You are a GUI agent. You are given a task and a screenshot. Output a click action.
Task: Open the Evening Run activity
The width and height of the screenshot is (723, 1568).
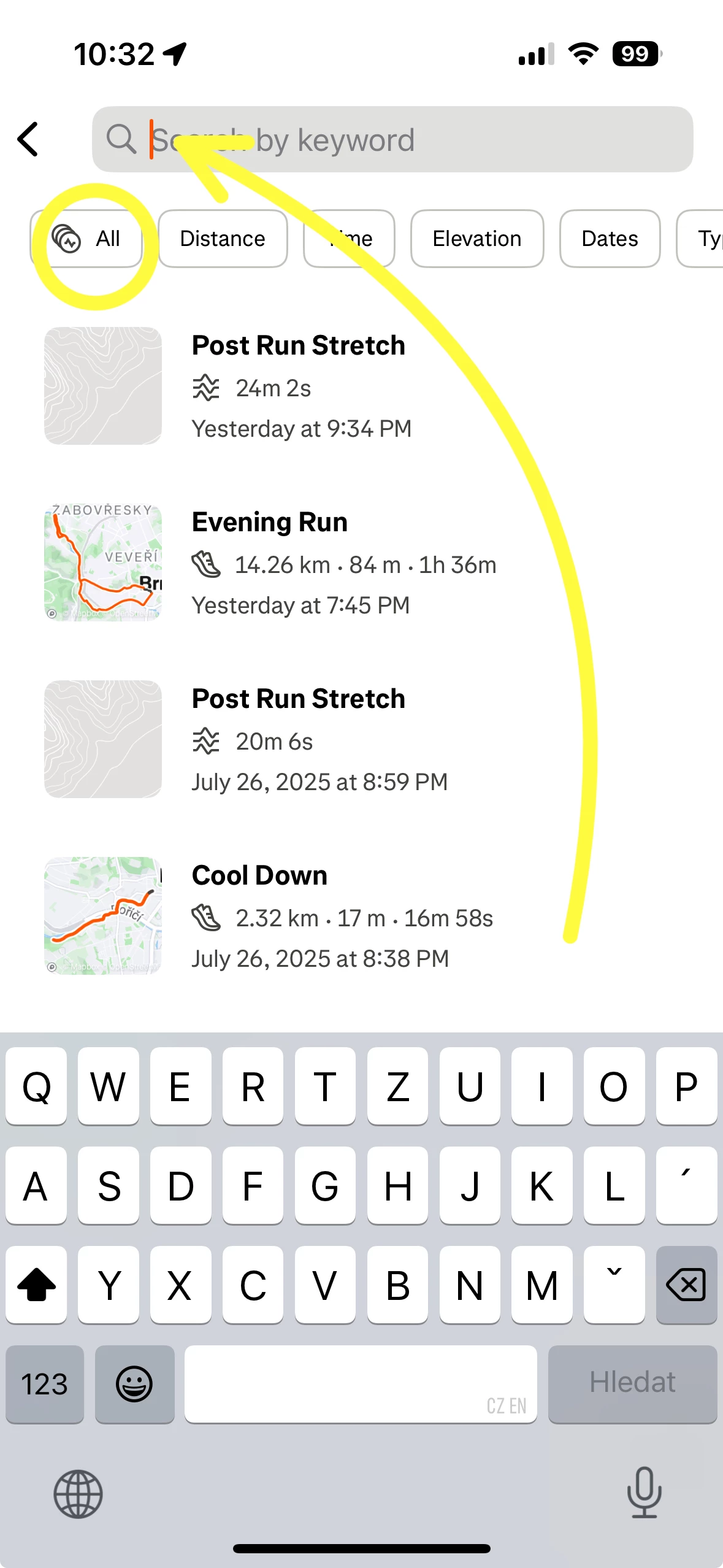pos(299,563)
